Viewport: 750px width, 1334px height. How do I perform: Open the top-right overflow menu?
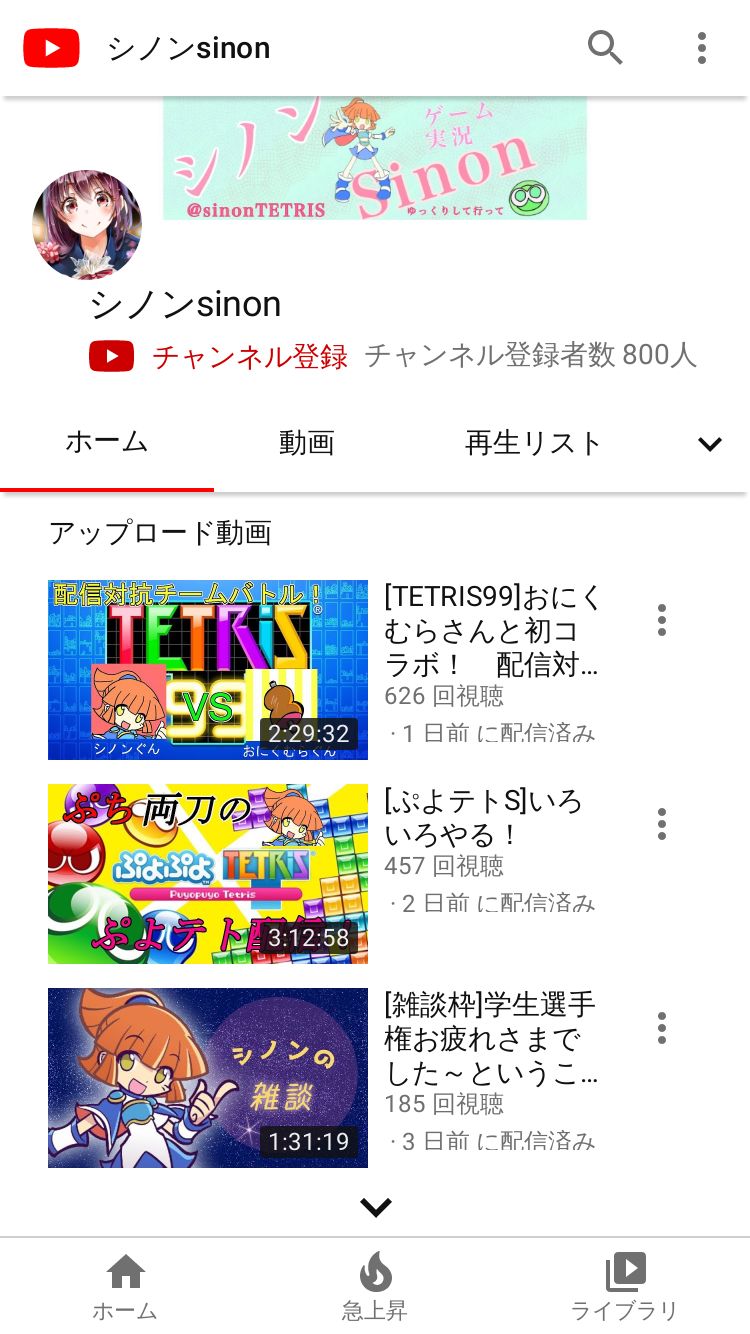[702, 47]
